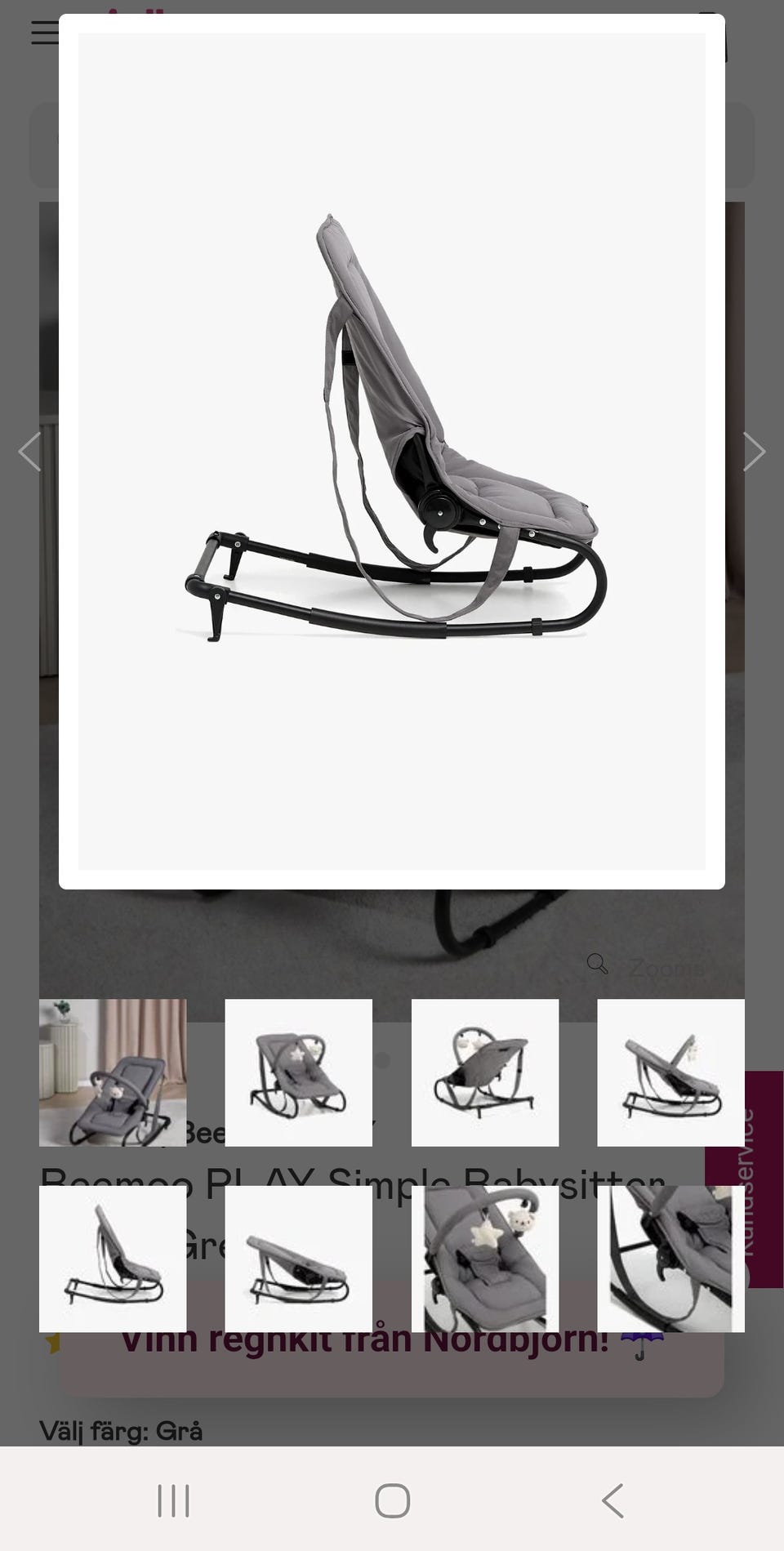Show the next image with the right arrow

coord(754,452)
